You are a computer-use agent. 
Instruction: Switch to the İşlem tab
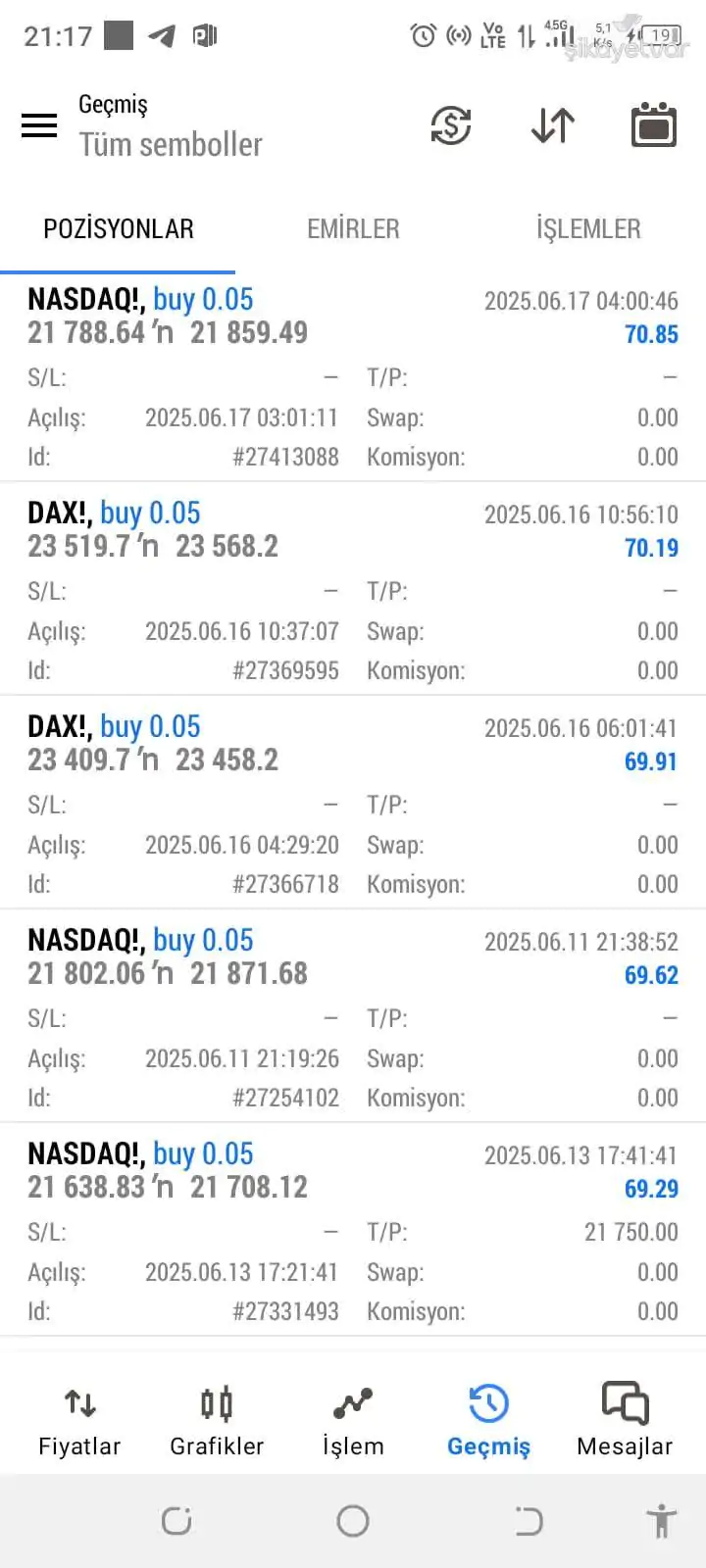point(353,1422)
